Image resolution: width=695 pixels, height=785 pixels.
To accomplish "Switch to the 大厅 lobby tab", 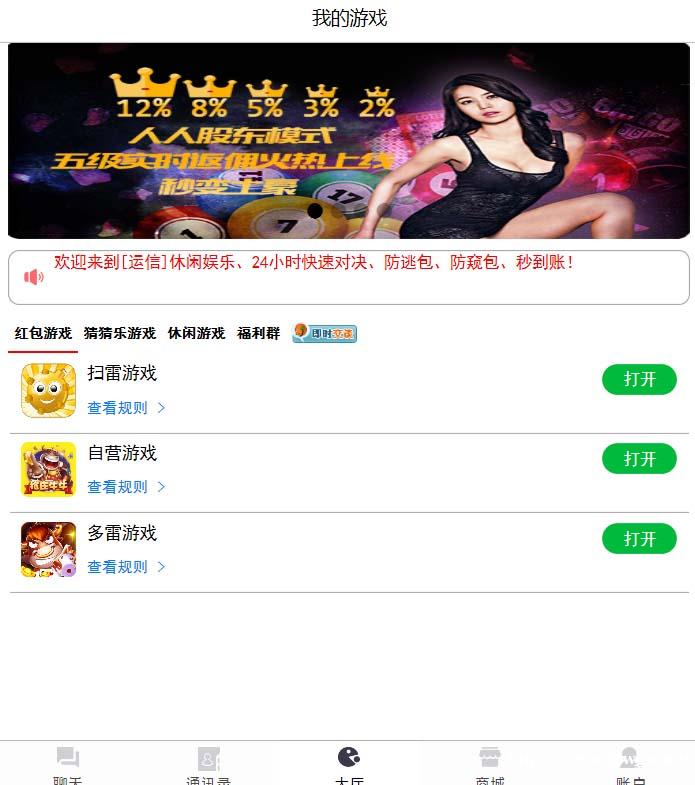I will tap(348, 765).
